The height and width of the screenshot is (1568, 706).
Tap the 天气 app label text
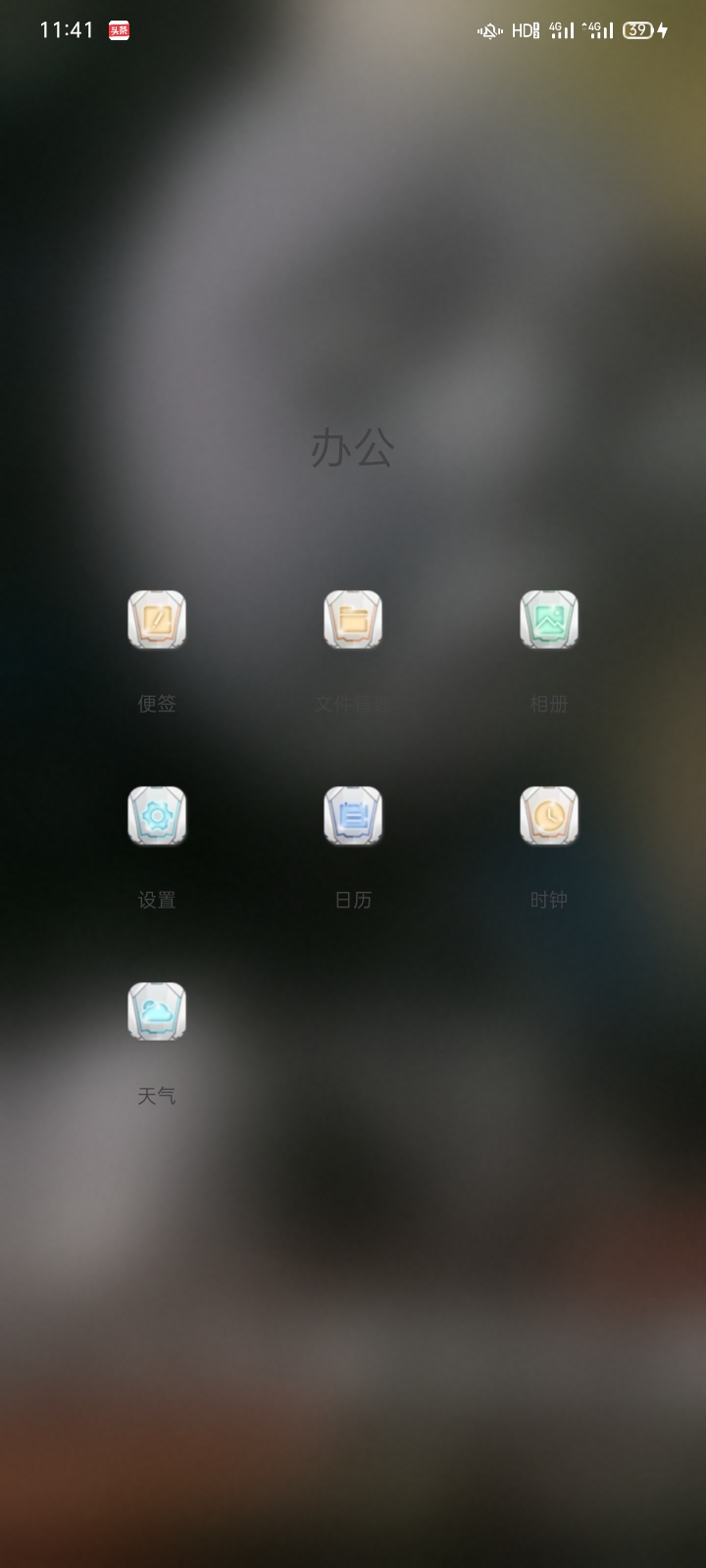click(157, 1096)
